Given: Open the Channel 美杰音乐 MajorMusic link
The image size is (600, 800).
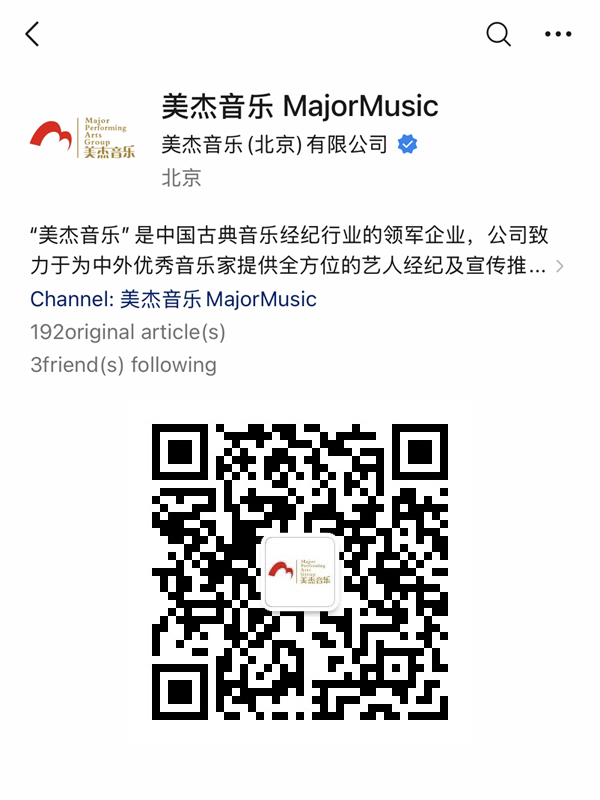Looking at the screenshot, I should [173, 299].
